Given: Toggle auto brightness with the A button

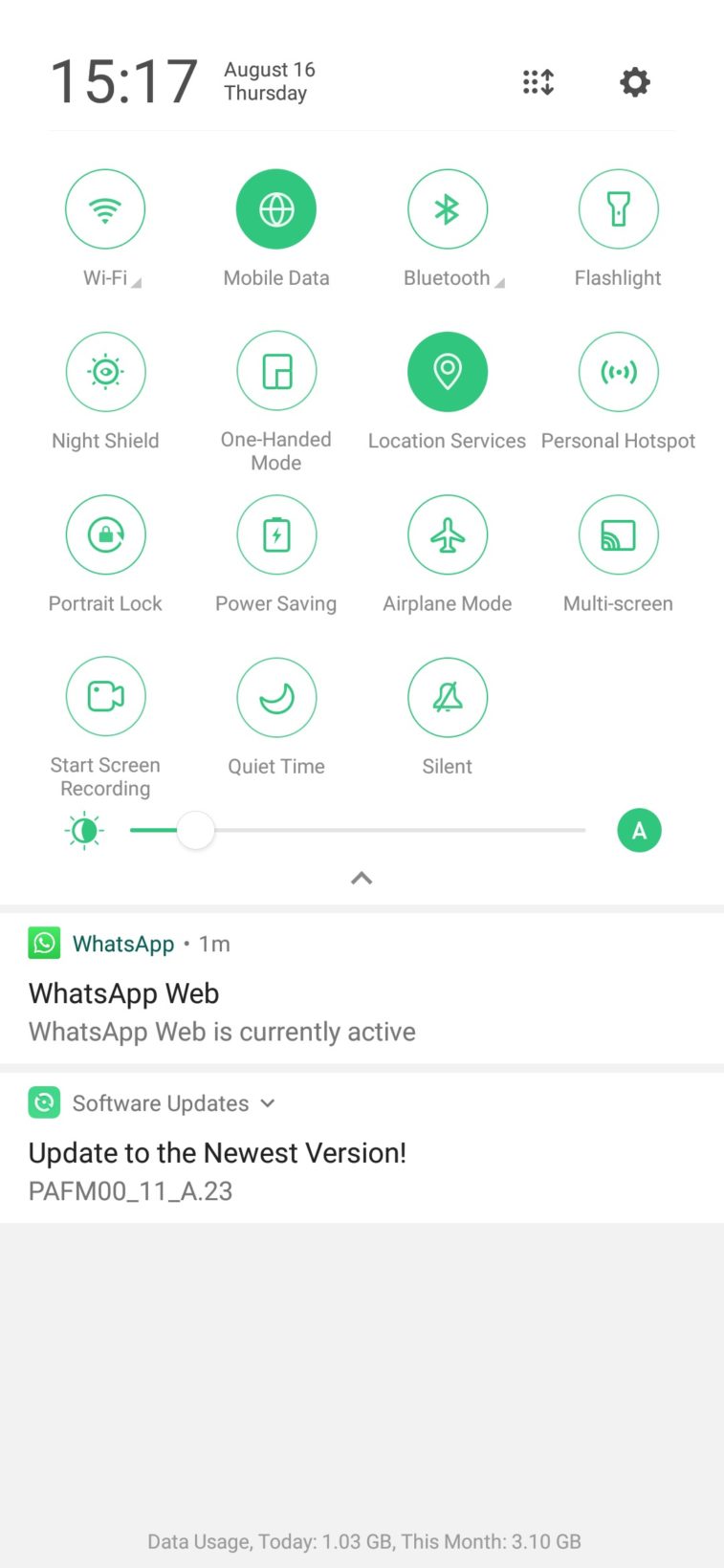Looking at the screenshot, I should tap(639, 830).
